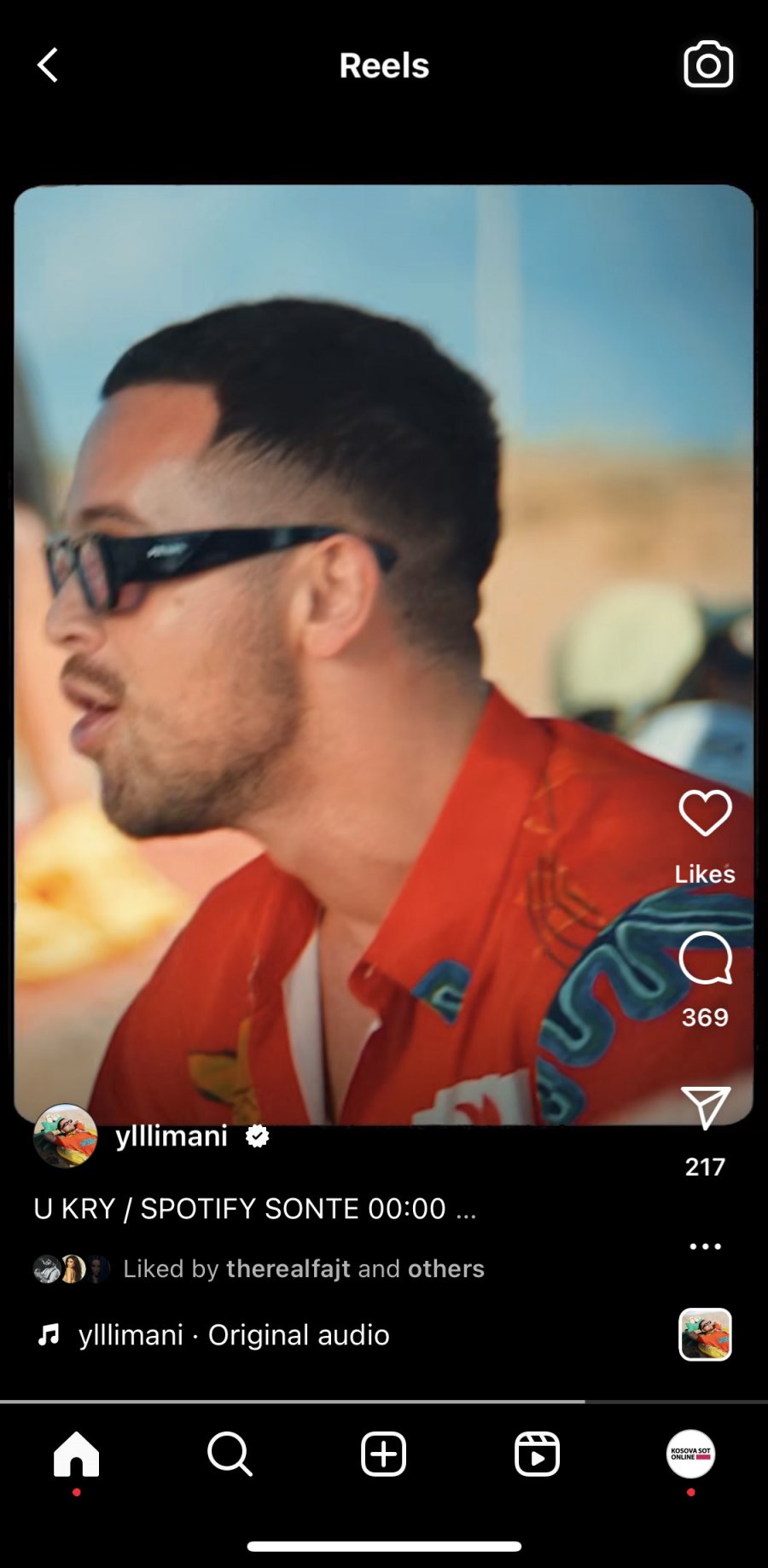Viewport: 768px width, 1568px height.
Task: Switch to the Search tab
Action: [230, 1454]
